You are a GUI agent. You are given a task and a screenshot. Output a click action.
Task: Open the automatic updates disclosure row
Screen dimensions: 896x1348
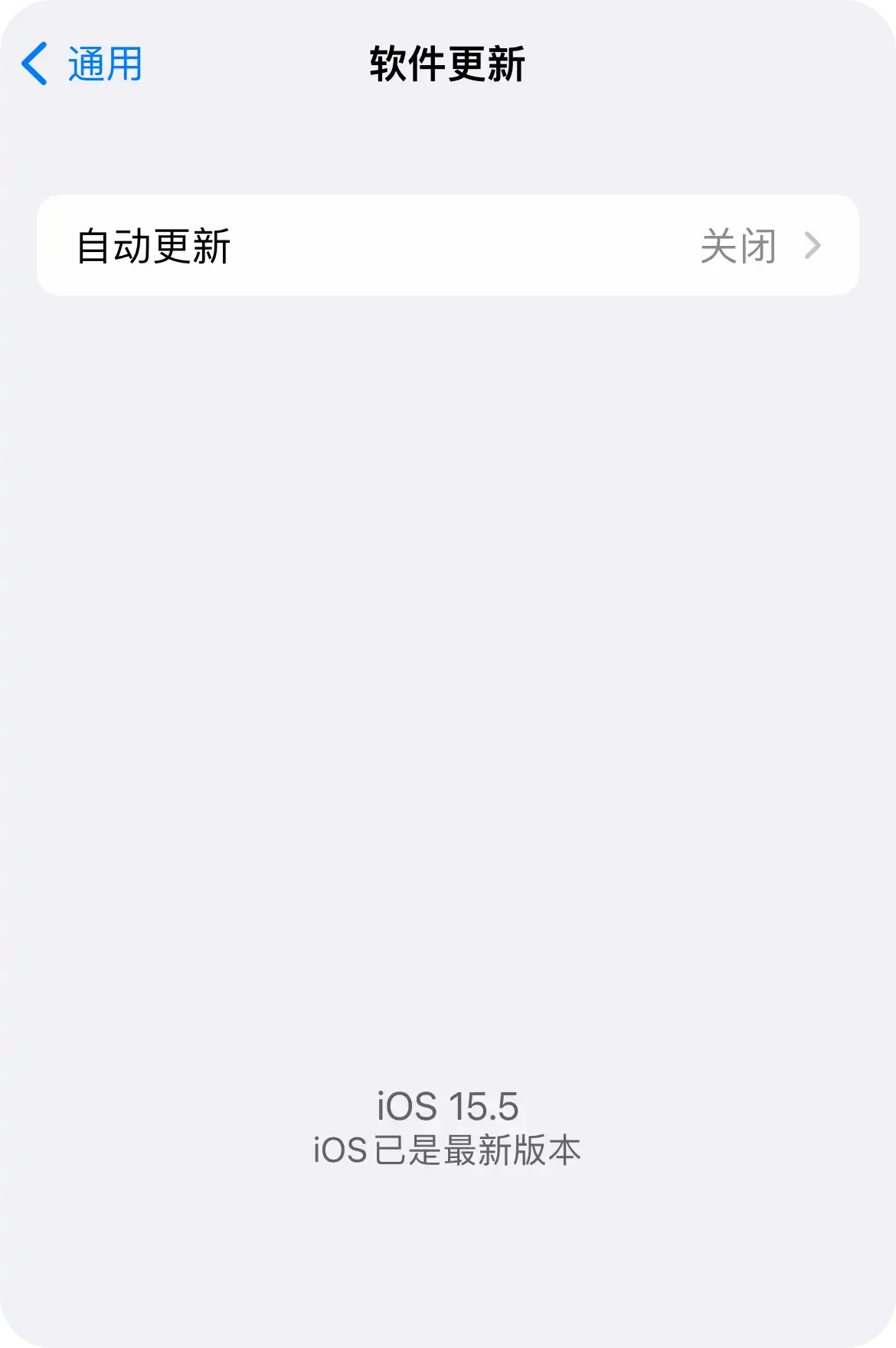(x=448, y=245)
